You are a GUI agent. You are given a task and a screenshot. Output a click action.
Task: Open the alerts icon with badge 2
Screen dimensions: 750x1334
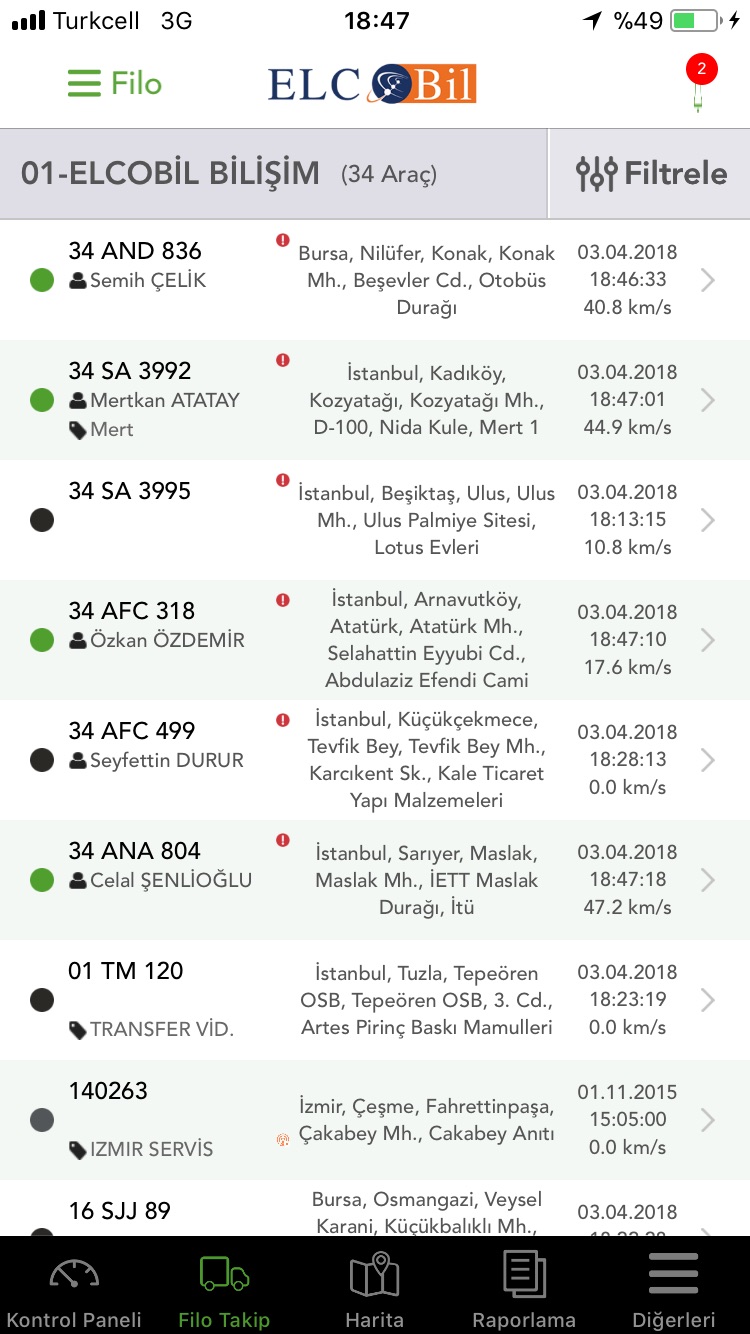point(700,84)
